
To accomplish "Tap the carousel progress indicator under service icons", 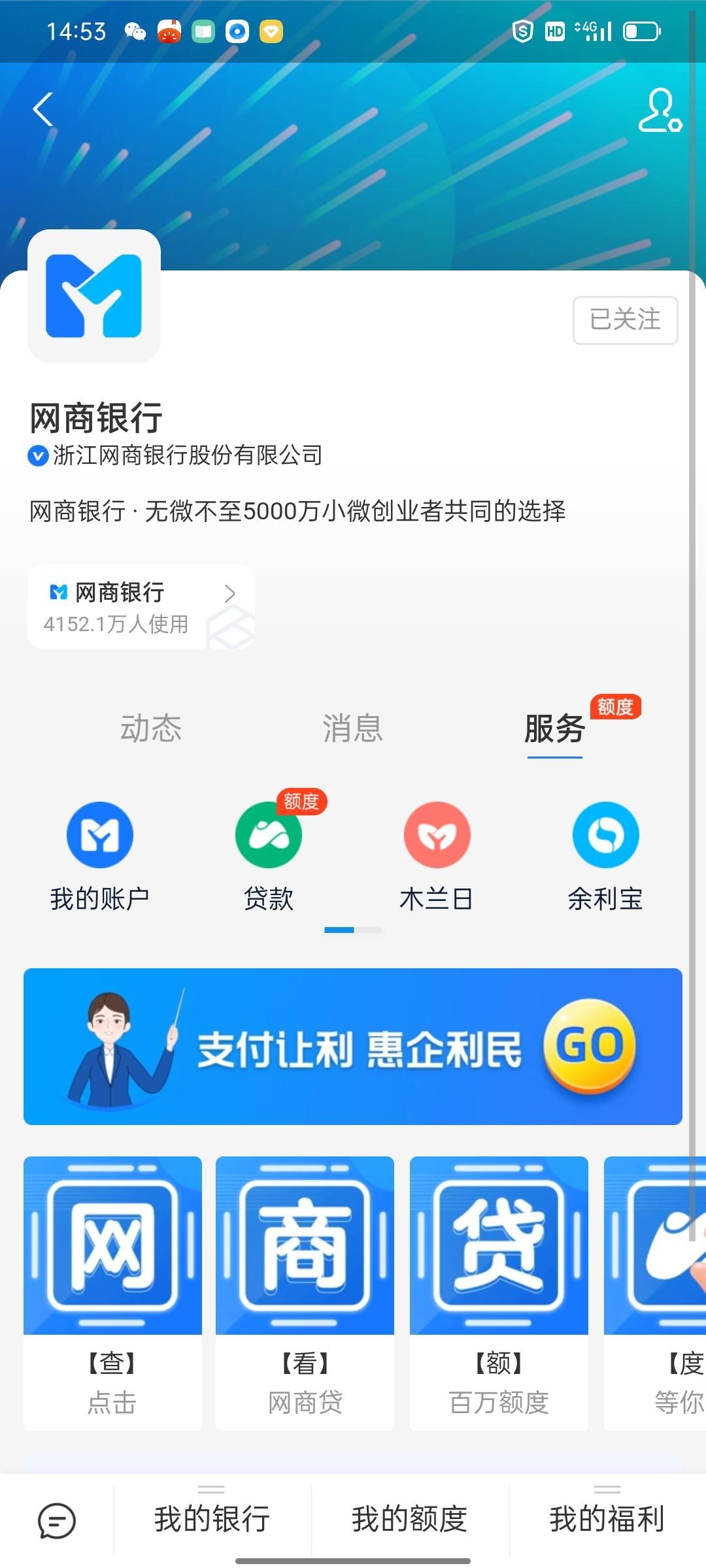I will tap(353, 930).
